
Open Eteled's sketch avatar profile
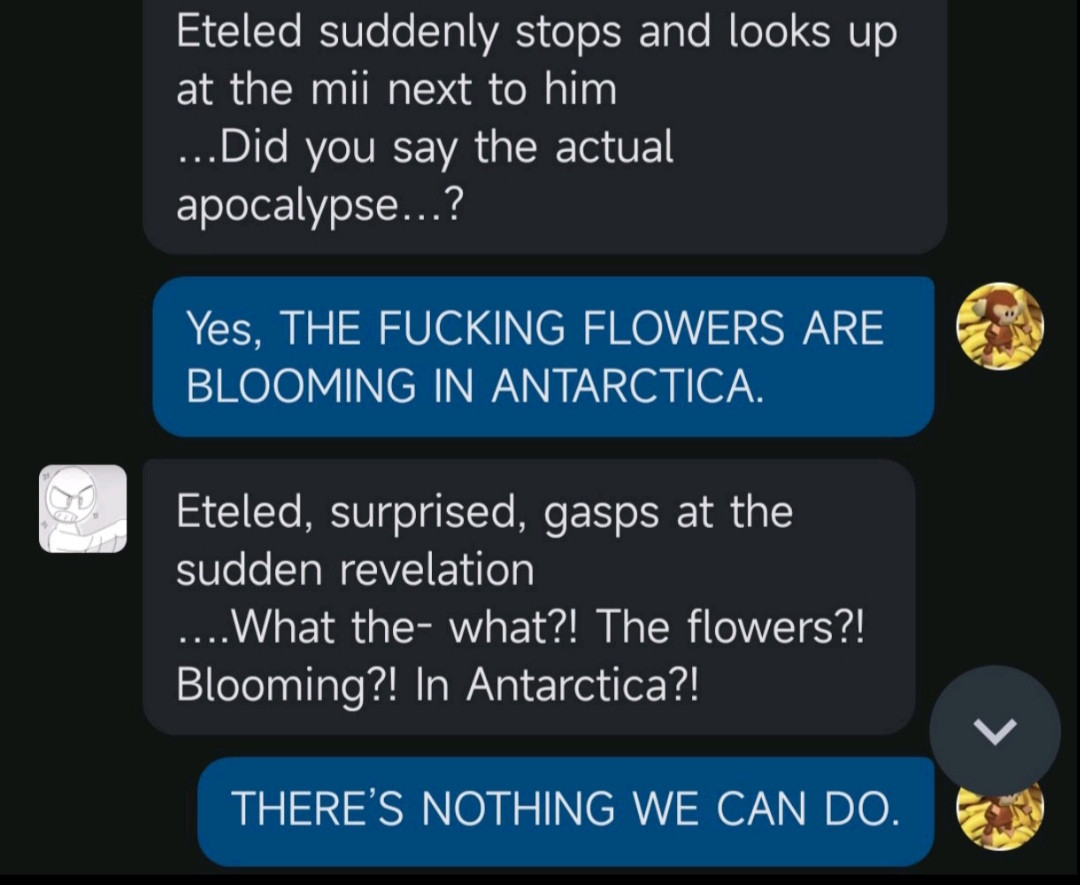pyautogui.click(x=83, y=509)
